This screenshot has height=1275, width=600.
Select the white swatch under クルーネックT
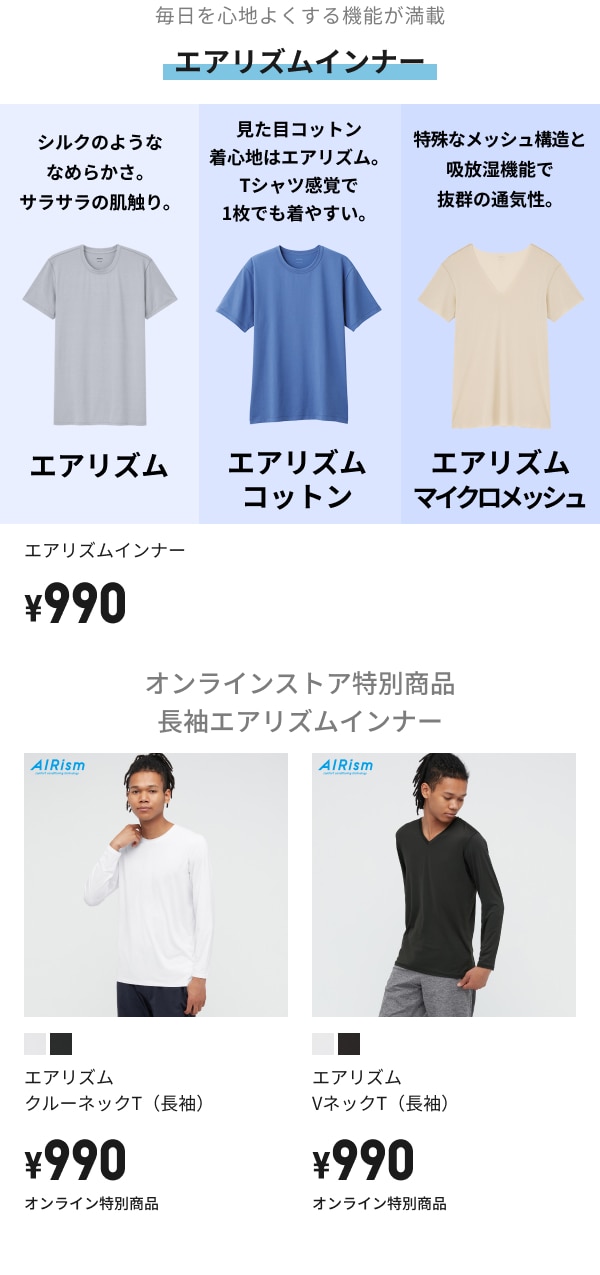pos(35,1044)
